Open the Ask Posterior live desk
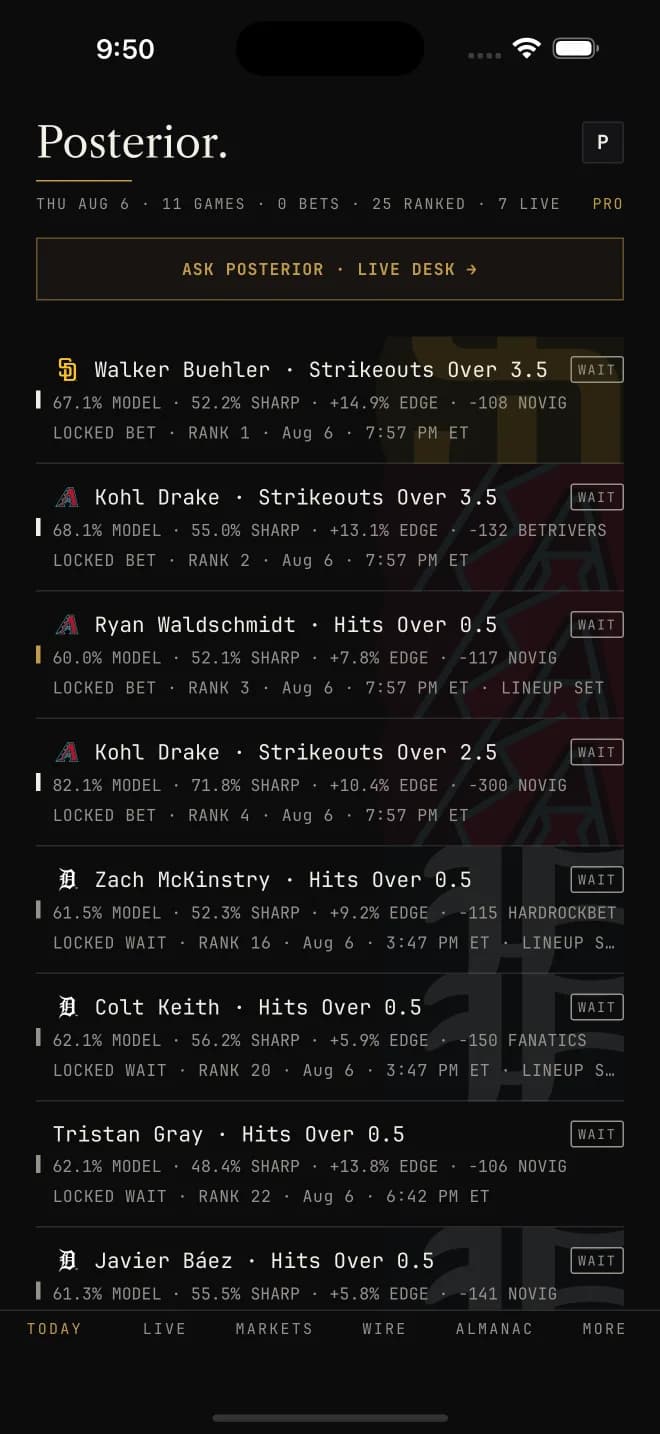The height and width of the screenshot is (1434, 660). (x=330, y=269)
